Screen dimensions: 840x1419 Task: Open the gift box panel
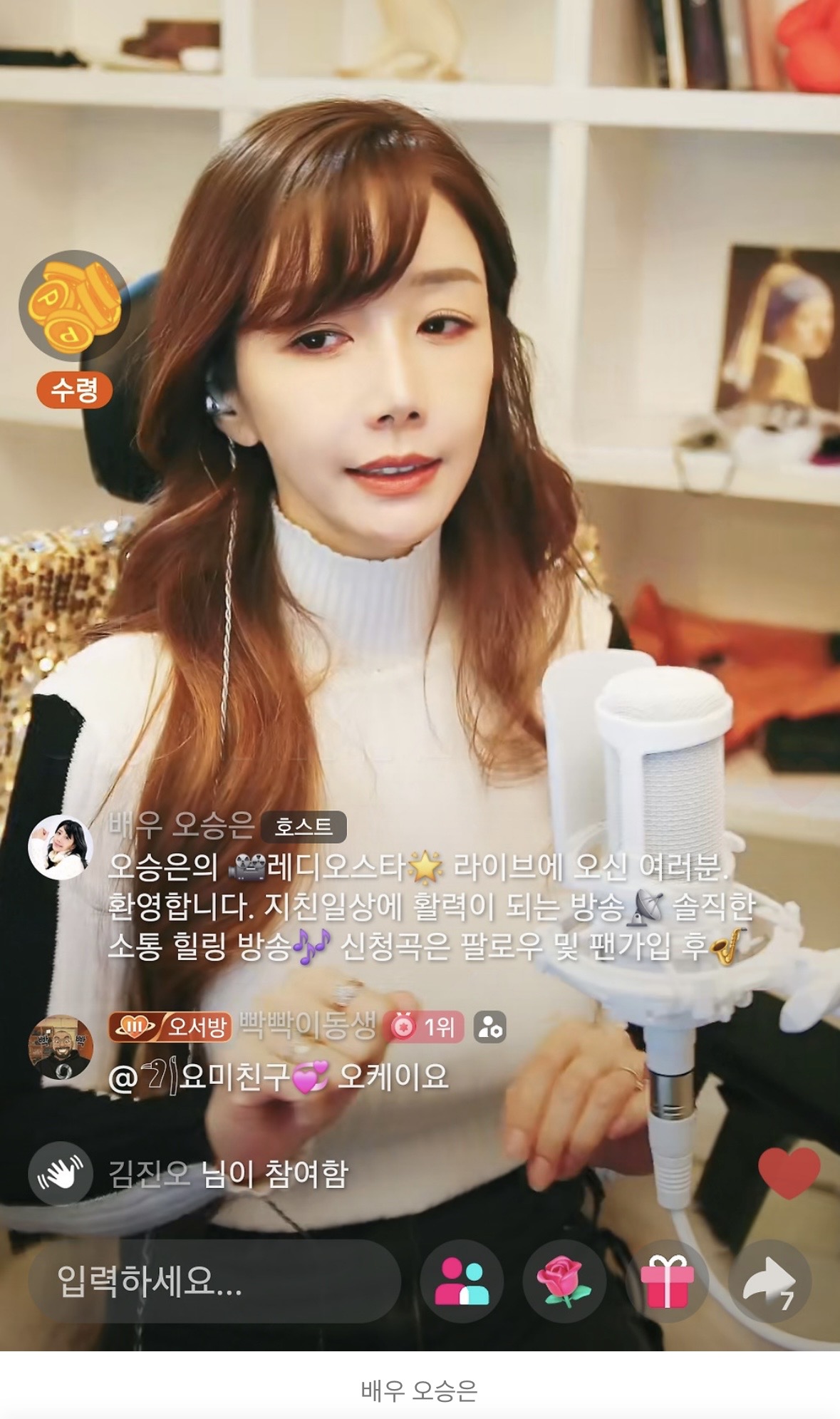click(x=666, y=1280)
